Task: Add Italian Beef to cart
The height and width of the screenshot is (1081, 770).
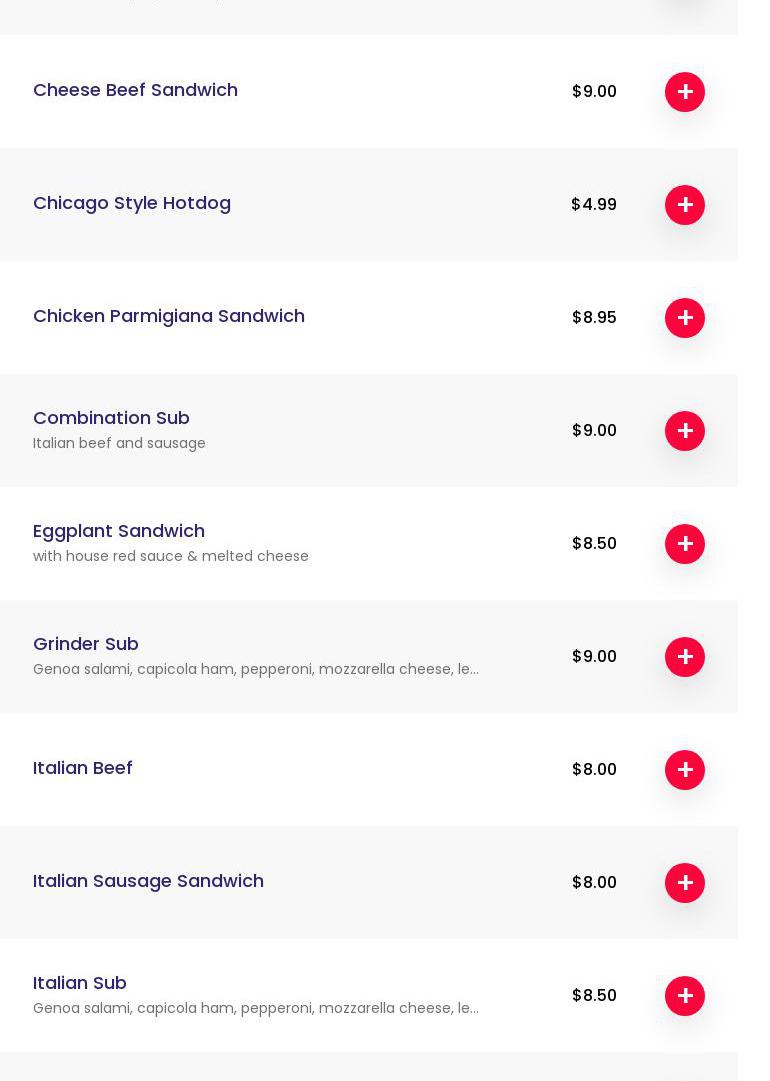Action: 684,770
